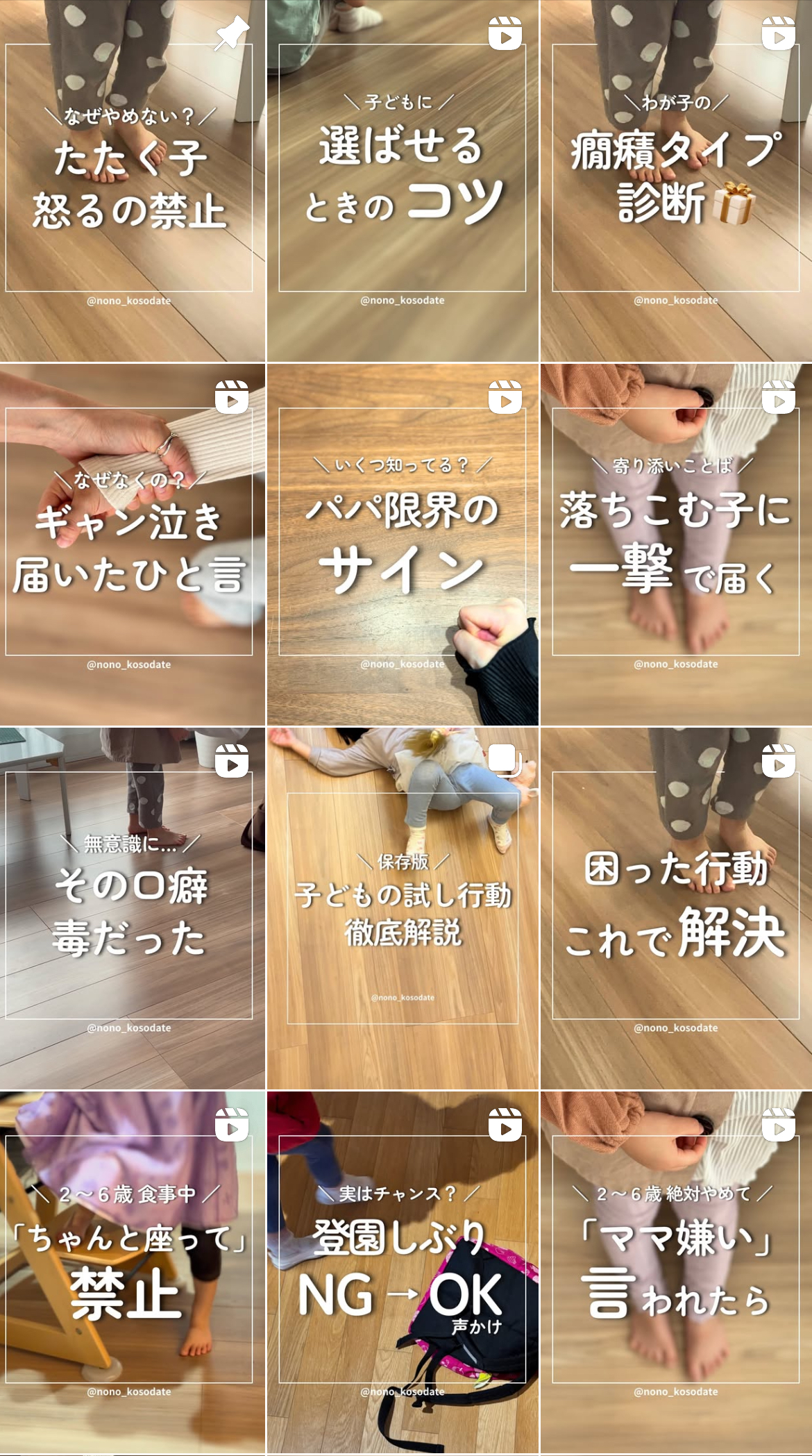This screenshot has width=812, height=1456.
Task: Open the reel 落ちこむ子に一撃で届く
Action: (676, 544)
